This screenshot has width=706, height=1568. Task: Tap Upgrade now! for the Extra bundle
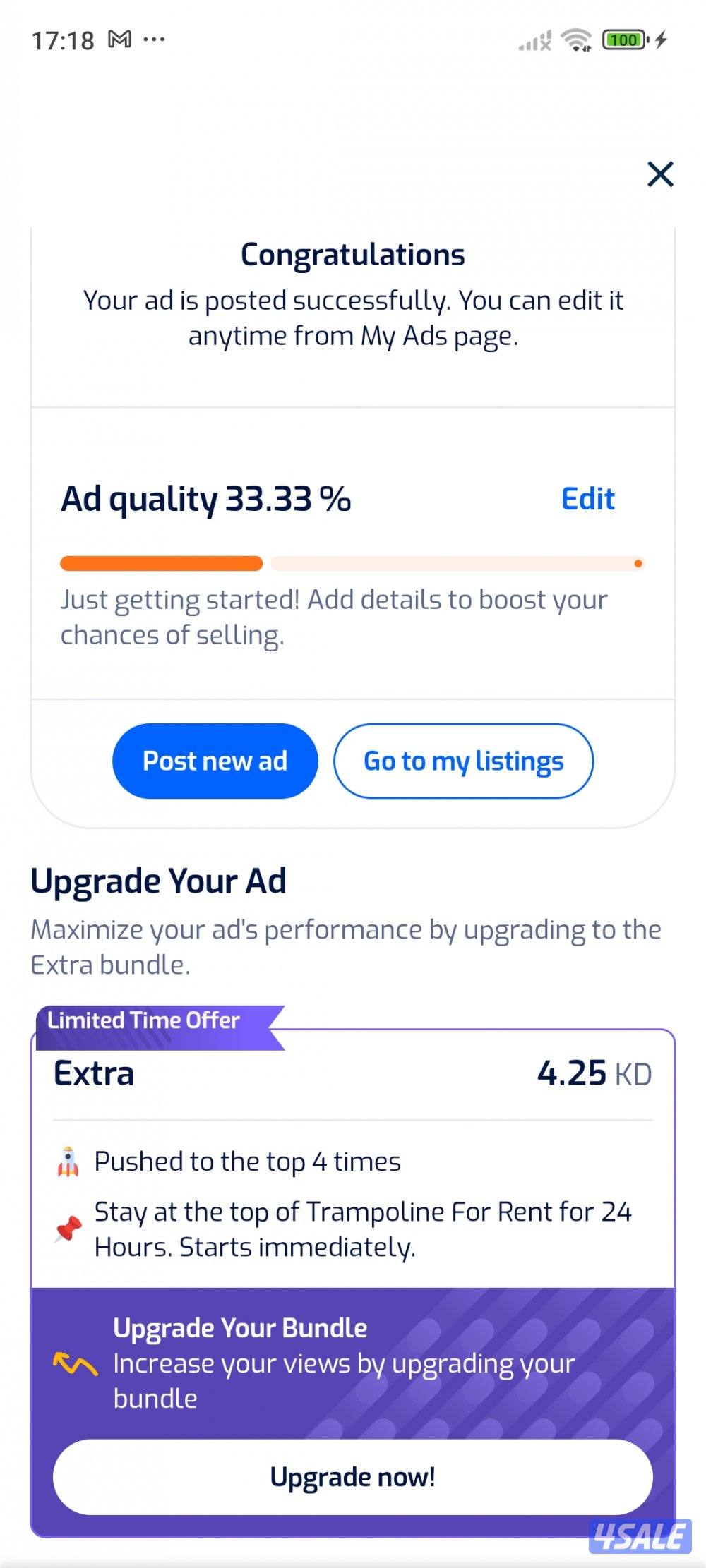pos(352,1476)
